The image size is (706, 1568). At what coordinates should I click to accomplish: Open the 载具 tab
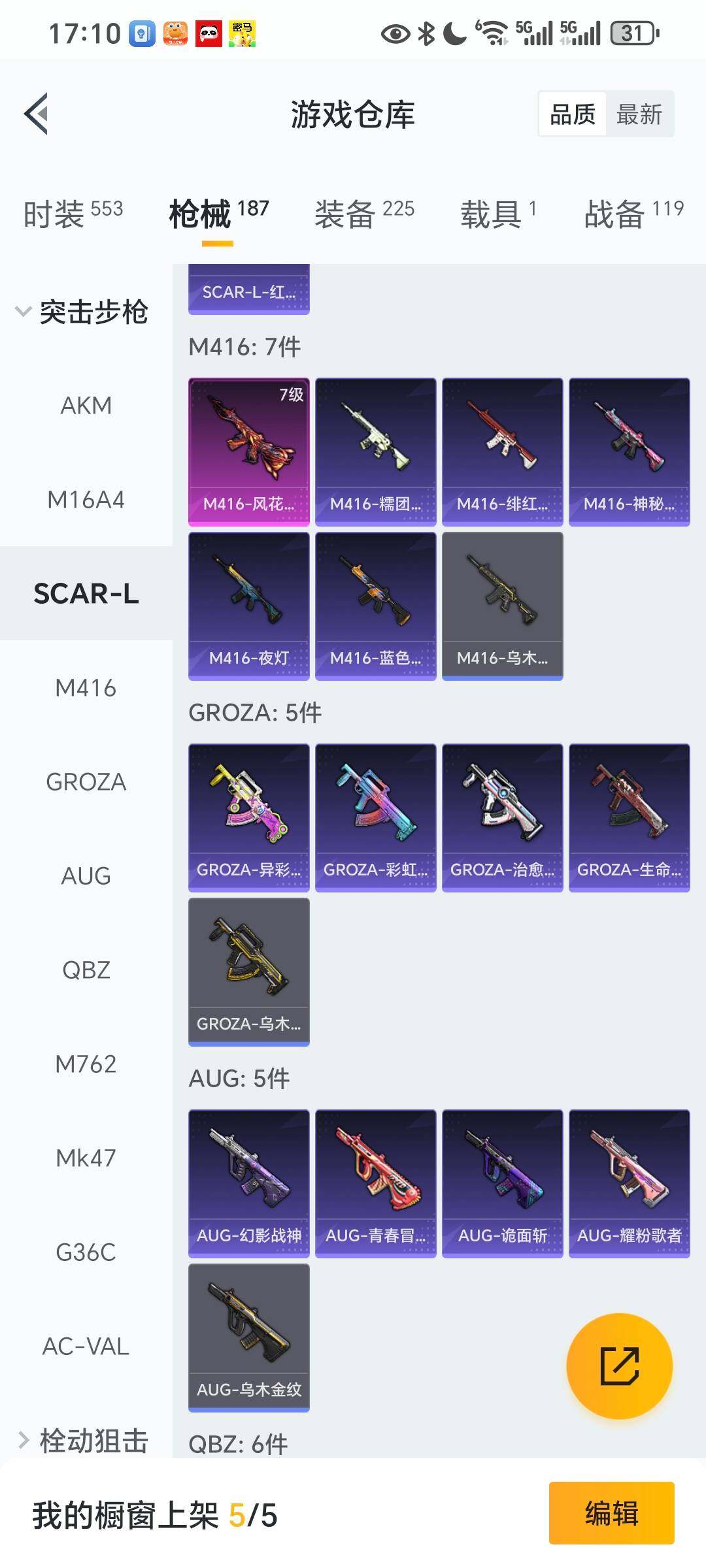tap(498, 214)
